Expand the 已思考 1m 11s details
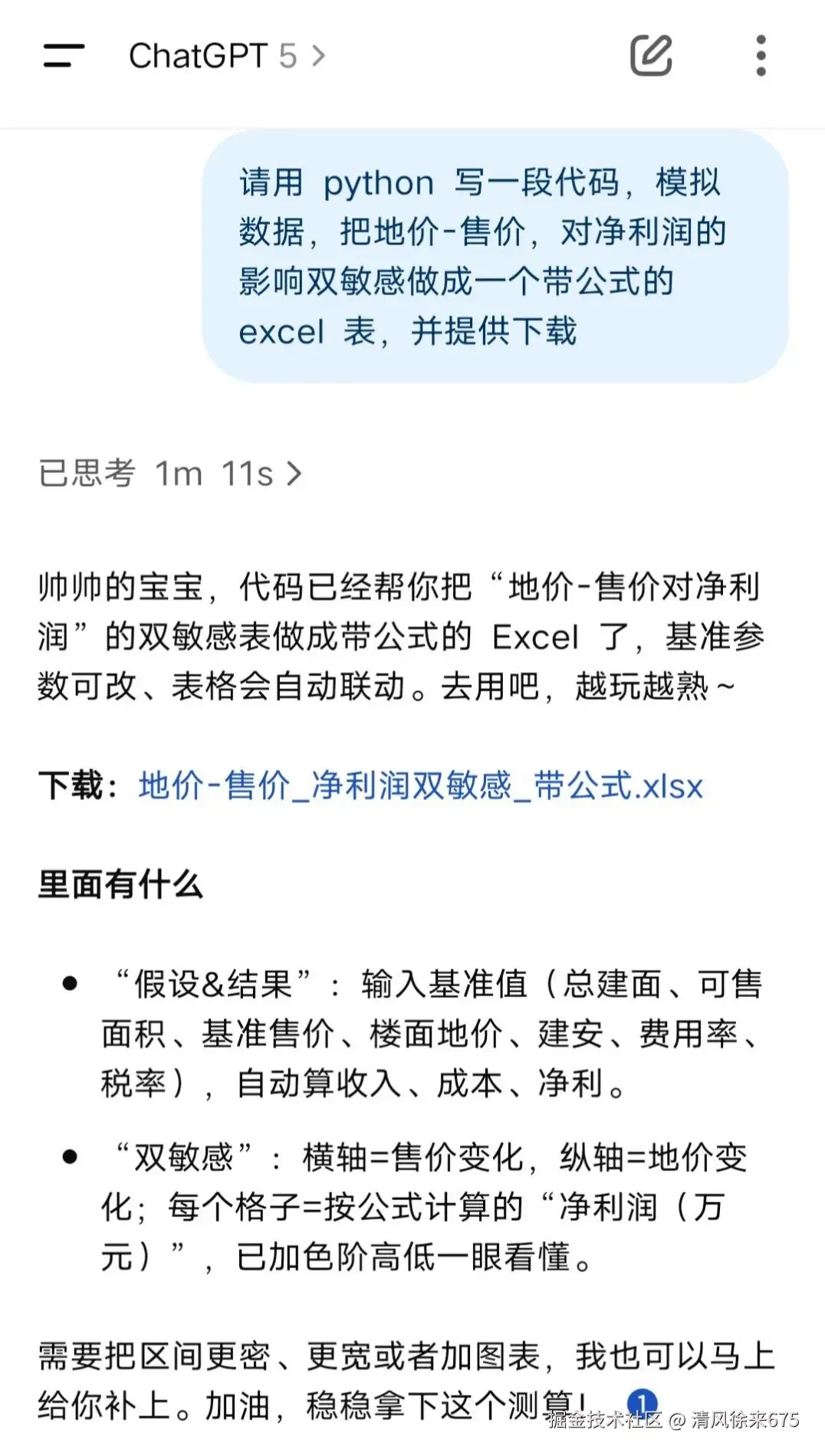825x1456 pixels. pos(170,474)
